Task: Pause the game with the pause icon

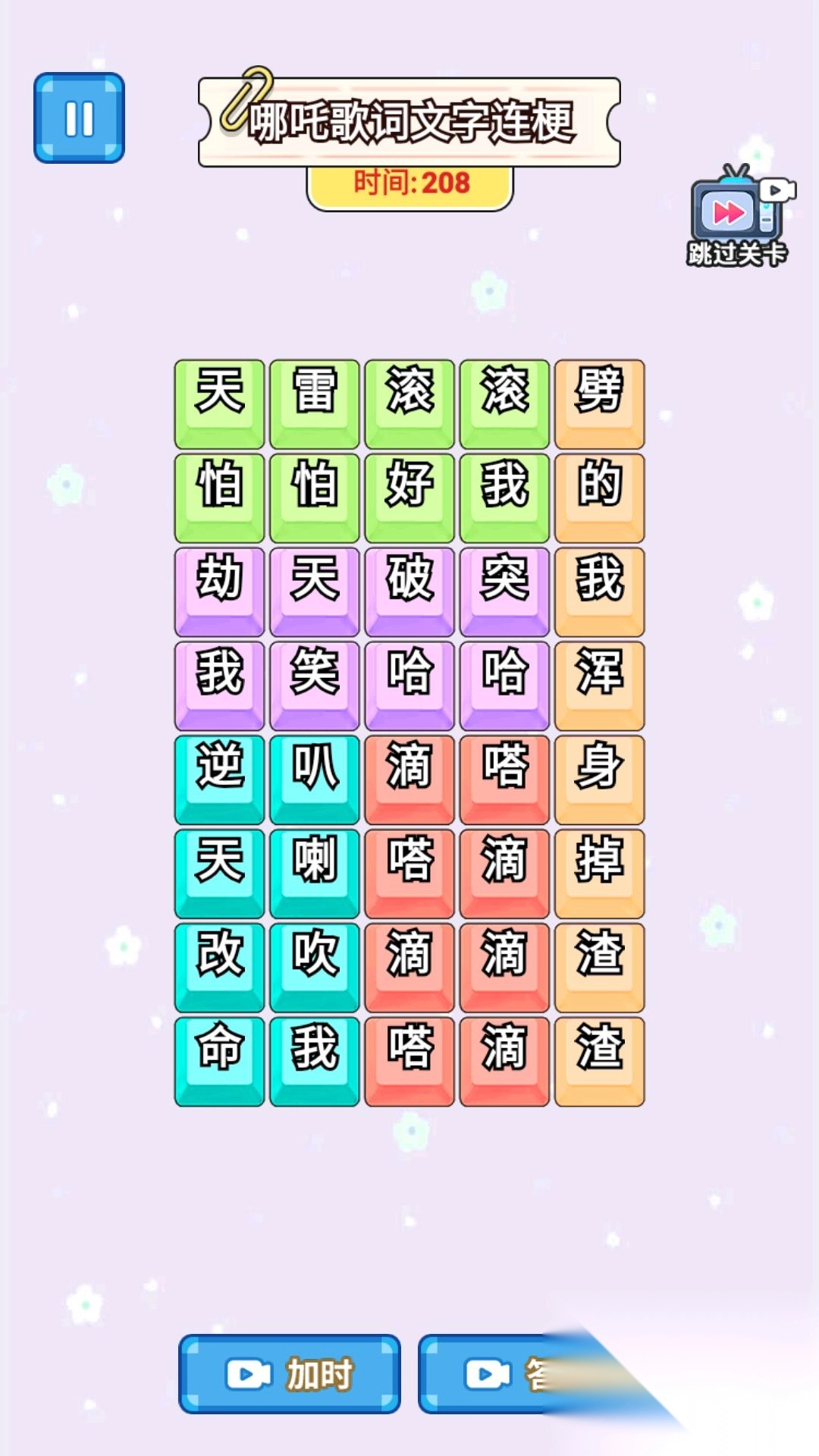Action: [78, 118]
